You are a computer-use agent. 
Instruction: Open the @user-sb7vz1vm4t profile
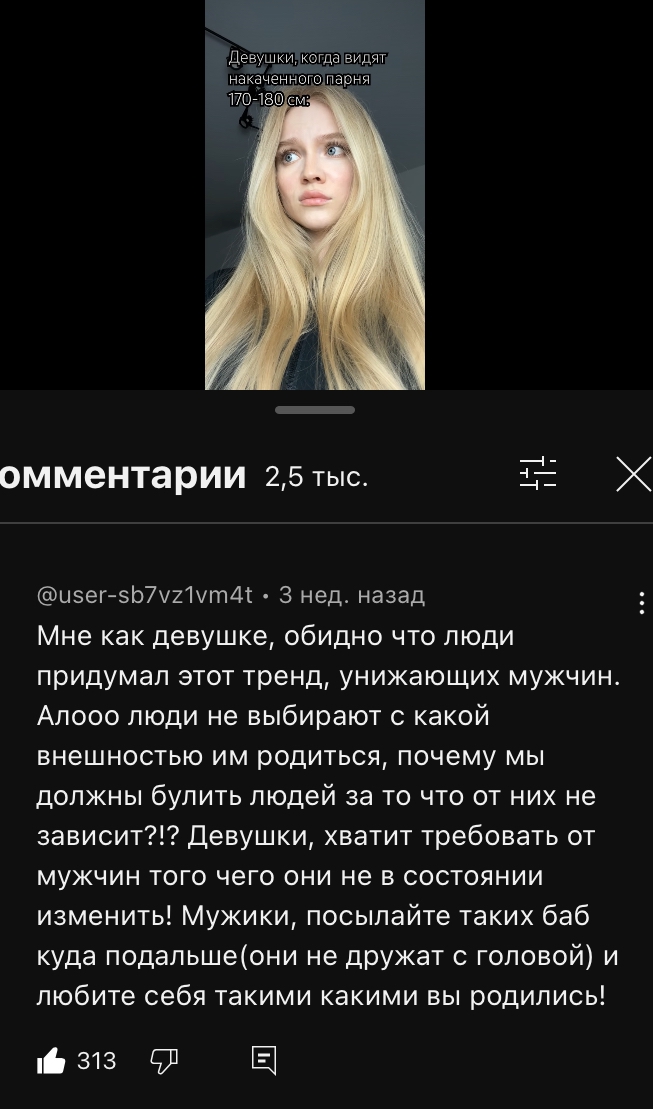(144, 596)
